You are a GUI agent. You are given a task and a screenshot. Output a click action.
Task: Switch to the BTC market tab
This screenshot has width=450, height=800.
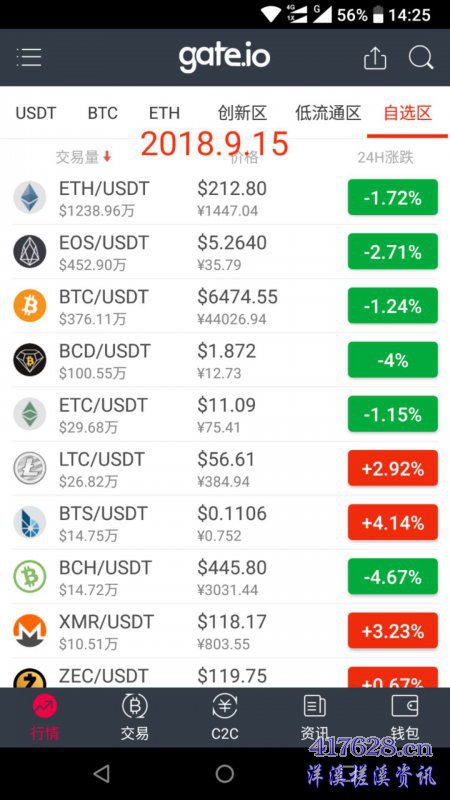pos(103,113)
